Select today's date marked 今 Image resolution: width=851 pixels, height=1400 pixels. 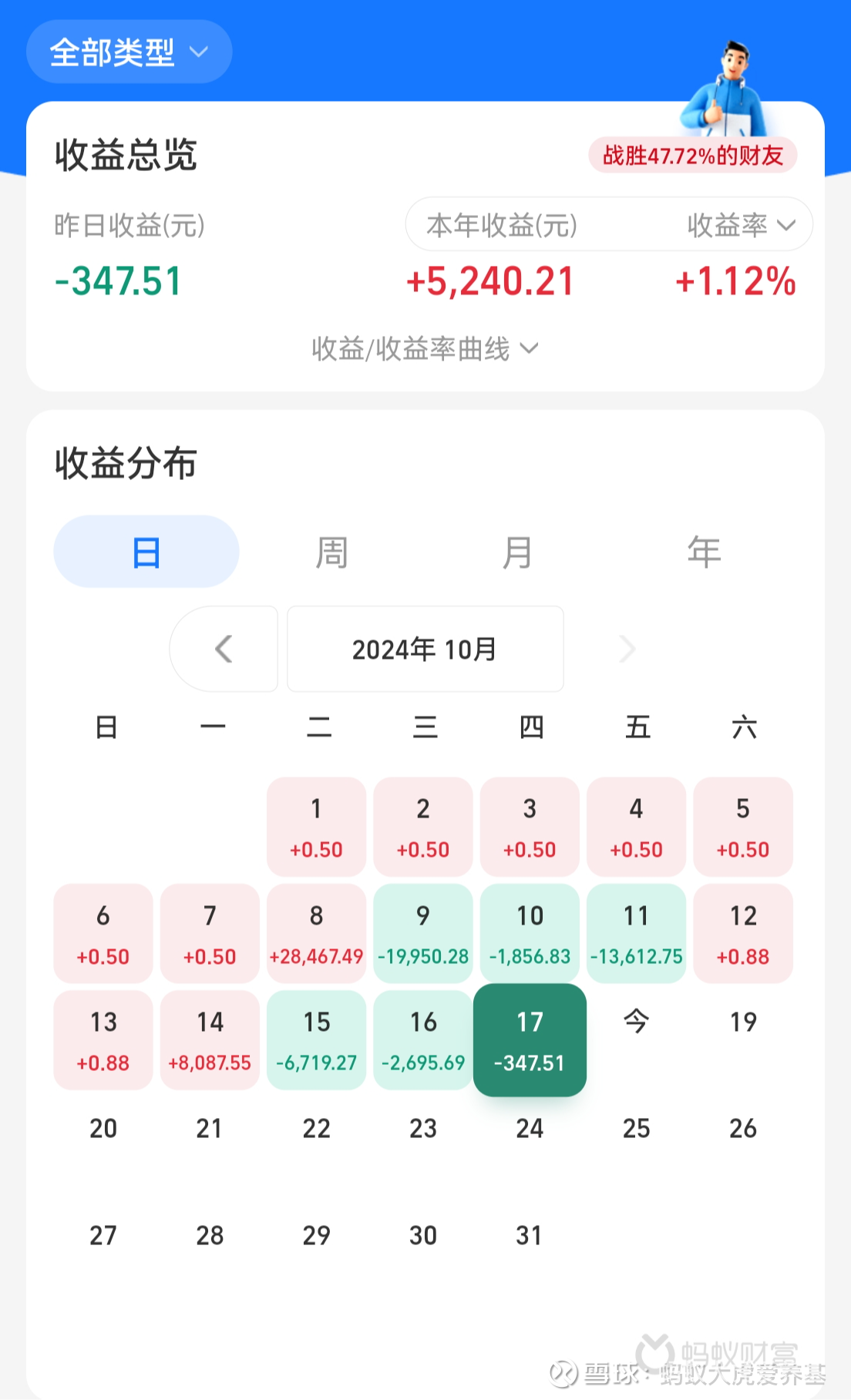click(636, 1021)
